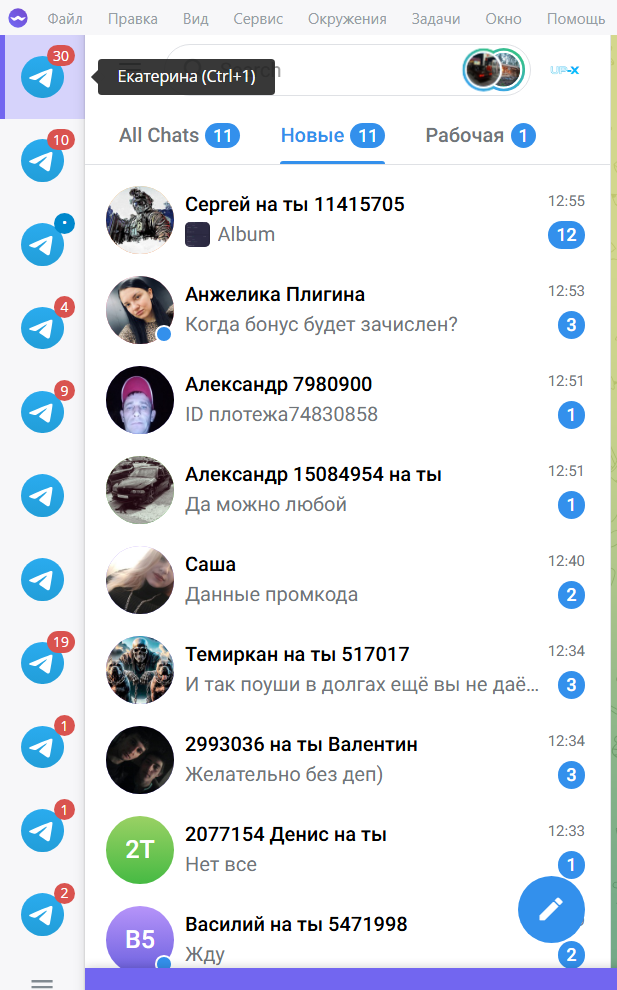Compose a new message with the pencil button
617x990 pixels.
point(551,908)
